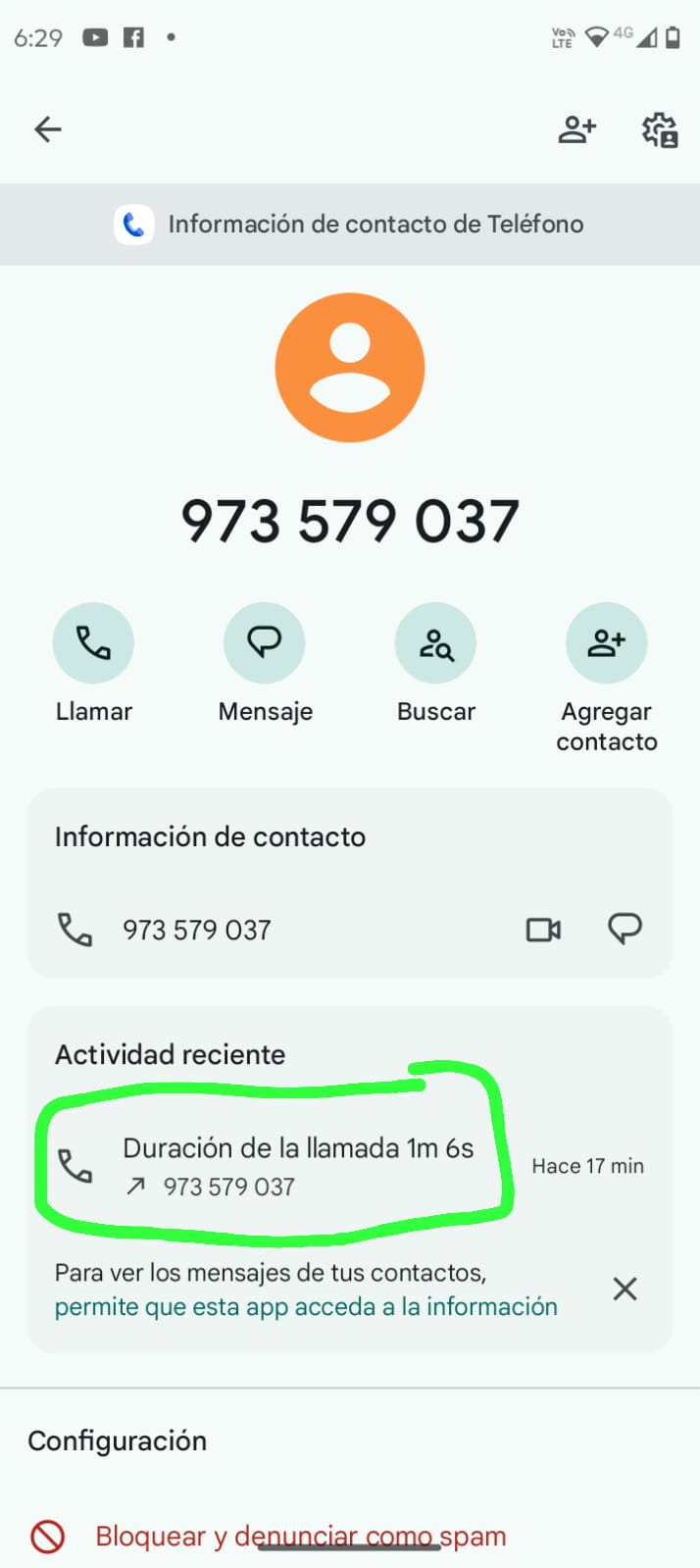This screenshot has width=700, height=1568.
Task: Select Agregar contacto button
Action: coord(606,643)
